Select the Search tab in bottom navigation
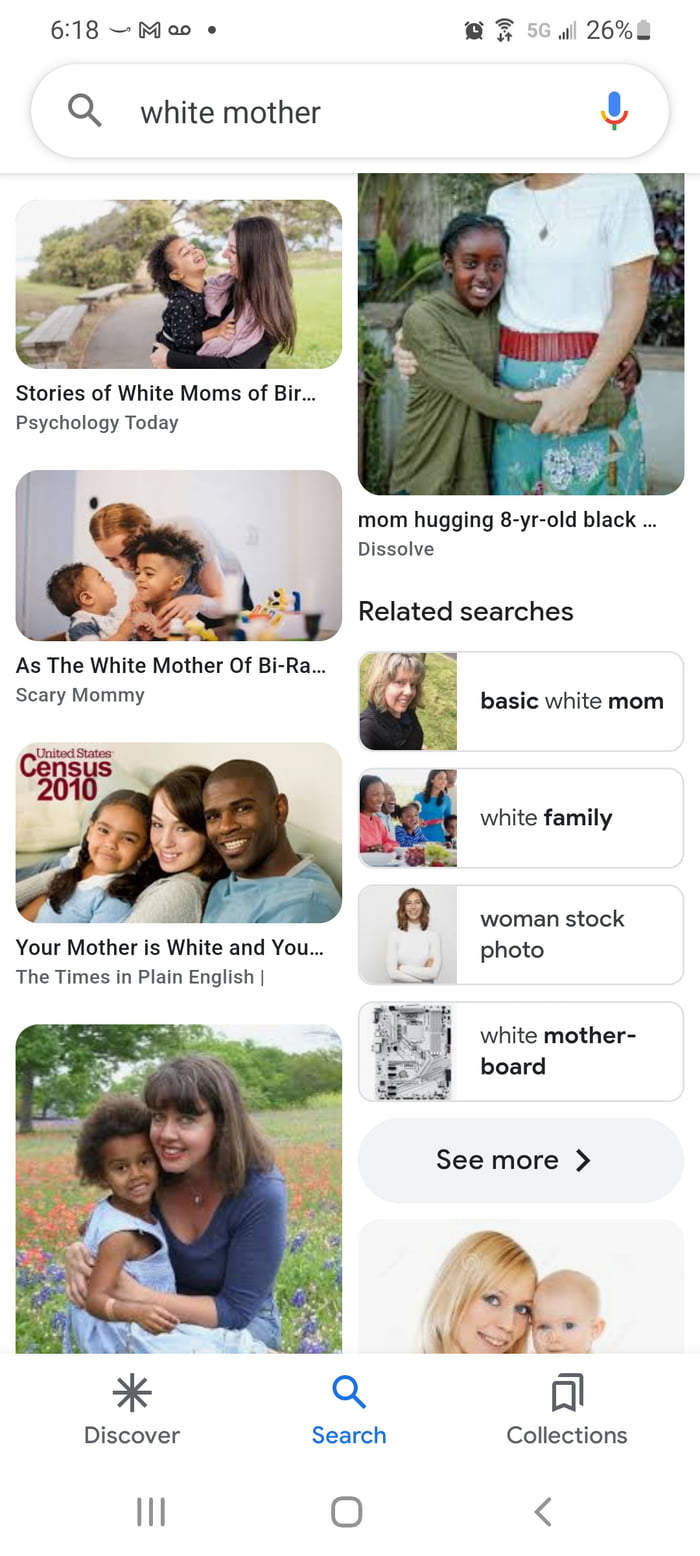 [348, 1410]
